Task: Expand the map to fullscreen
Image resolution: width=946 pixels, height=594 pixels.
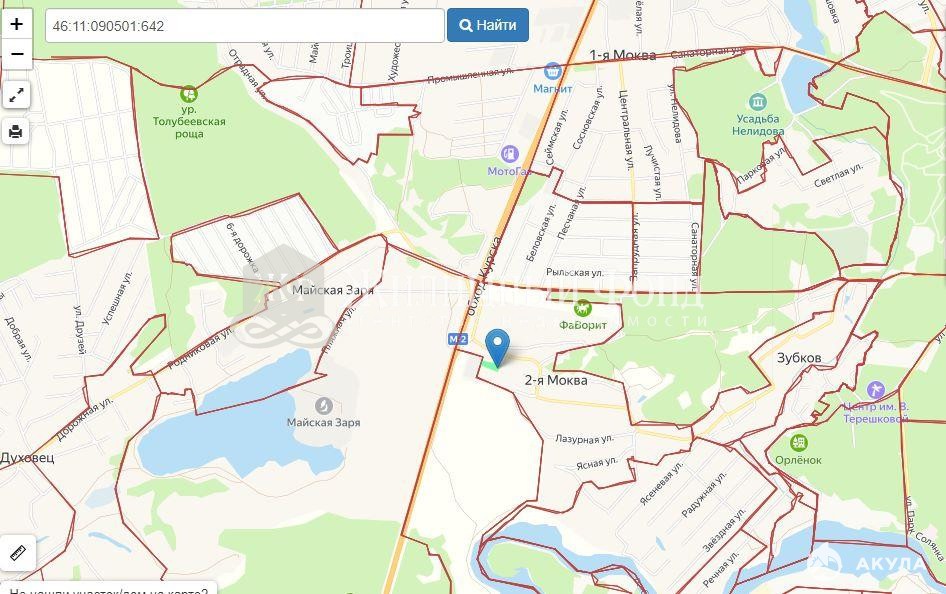Action: pyautogui.click(x=16, y=96)
